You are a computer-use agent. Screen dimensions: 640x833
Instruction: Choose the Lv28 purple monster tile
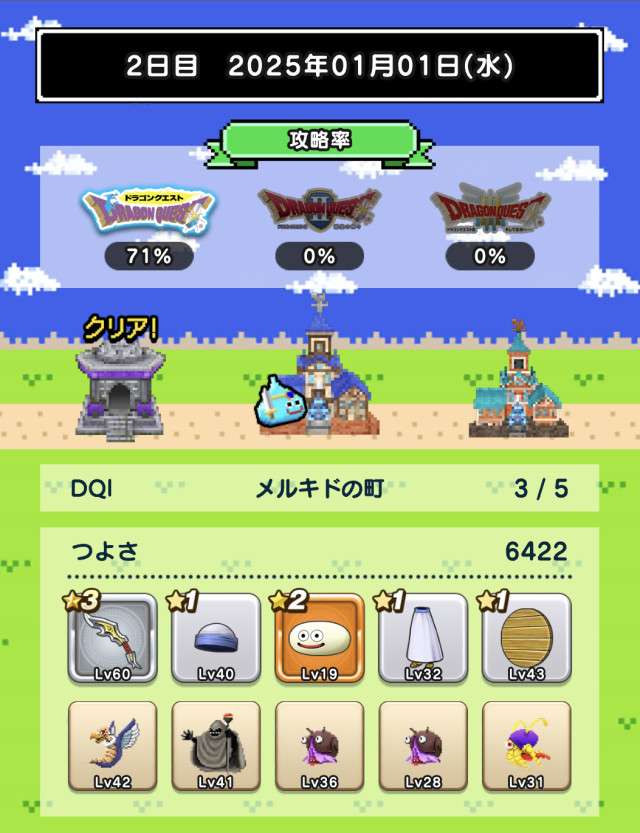[x=423, y=747]
